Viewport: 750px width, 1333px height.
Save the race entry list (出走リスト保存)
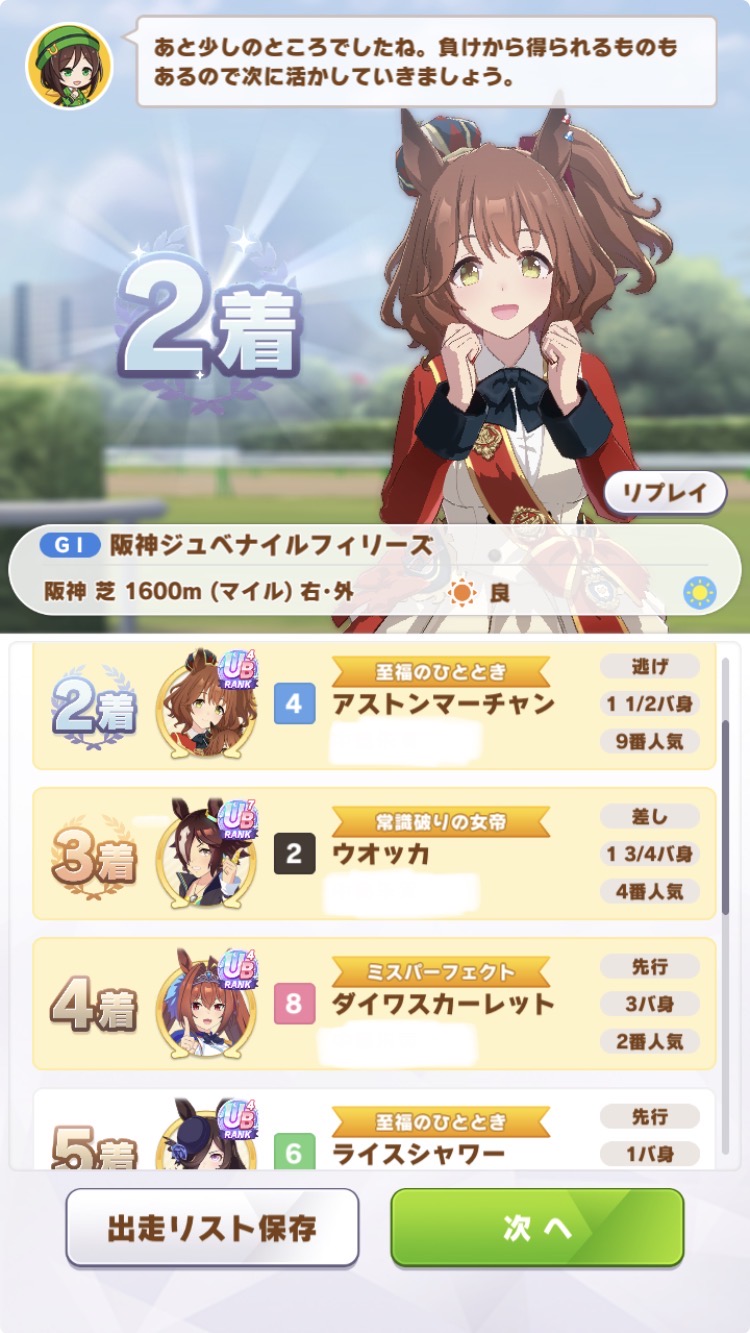[212, 1228]
